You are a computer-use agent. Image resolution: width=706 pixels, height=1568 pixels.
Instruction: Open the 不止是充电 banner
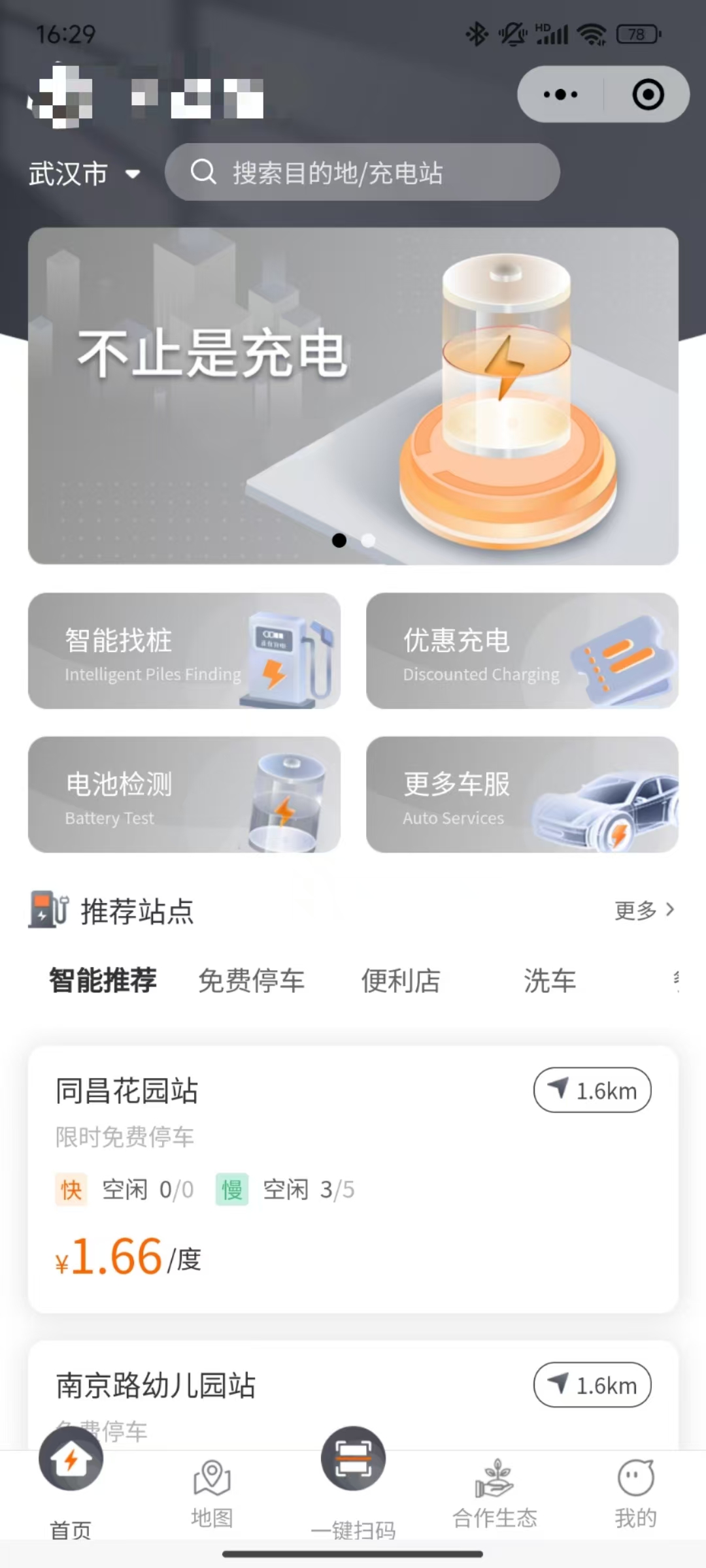353,396
